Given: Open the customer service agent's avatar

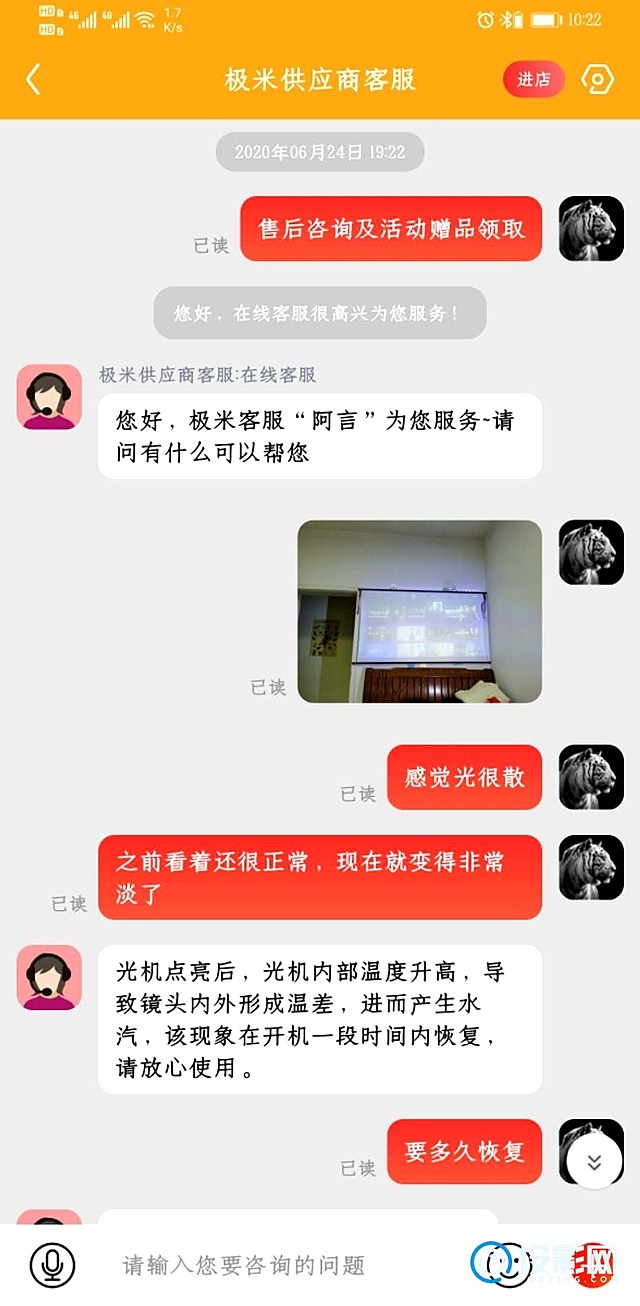Looking at the screenshot, I should (49, 397).
